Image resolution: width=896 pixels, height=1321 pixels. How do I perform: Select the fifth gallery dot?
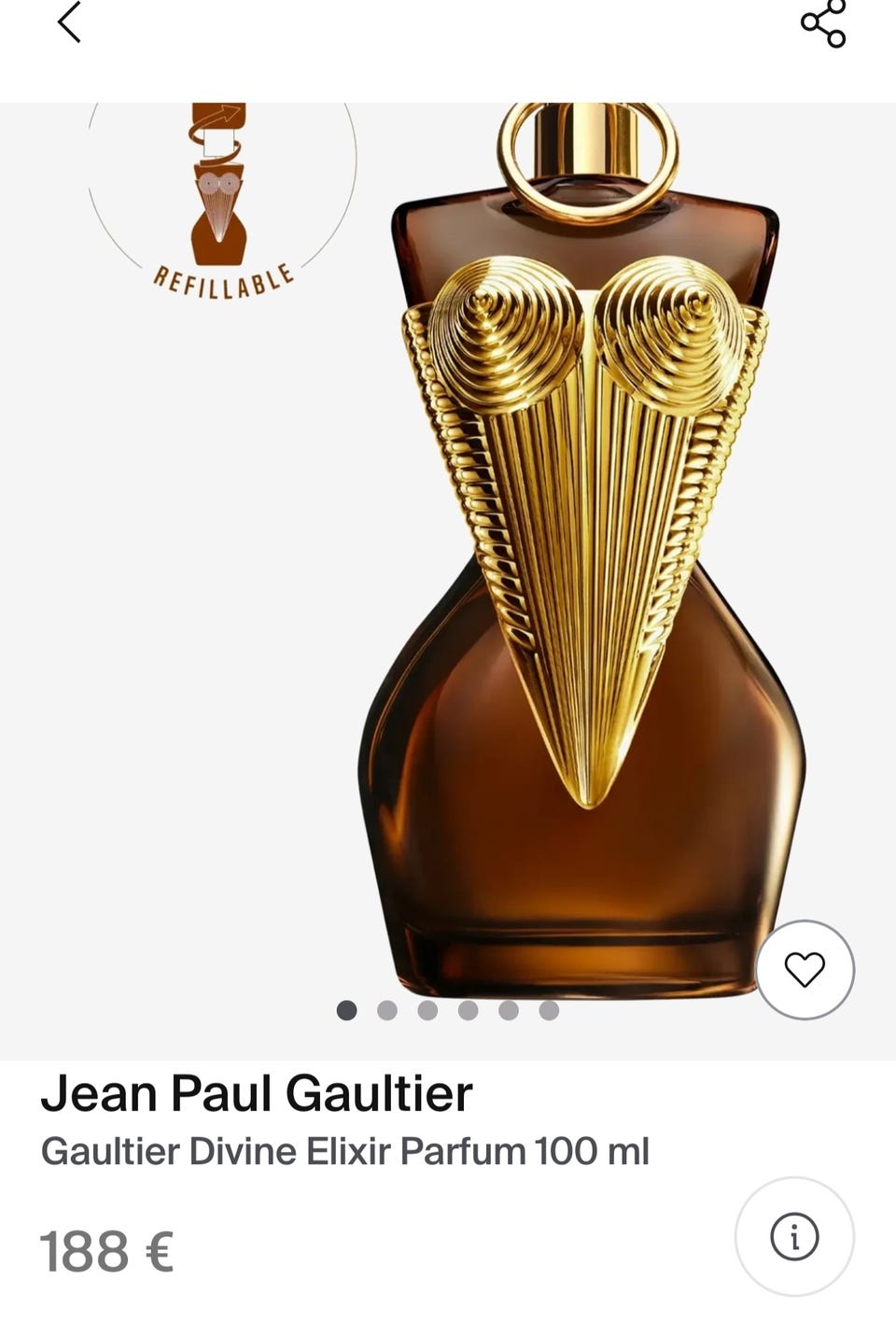[509, 1008]
